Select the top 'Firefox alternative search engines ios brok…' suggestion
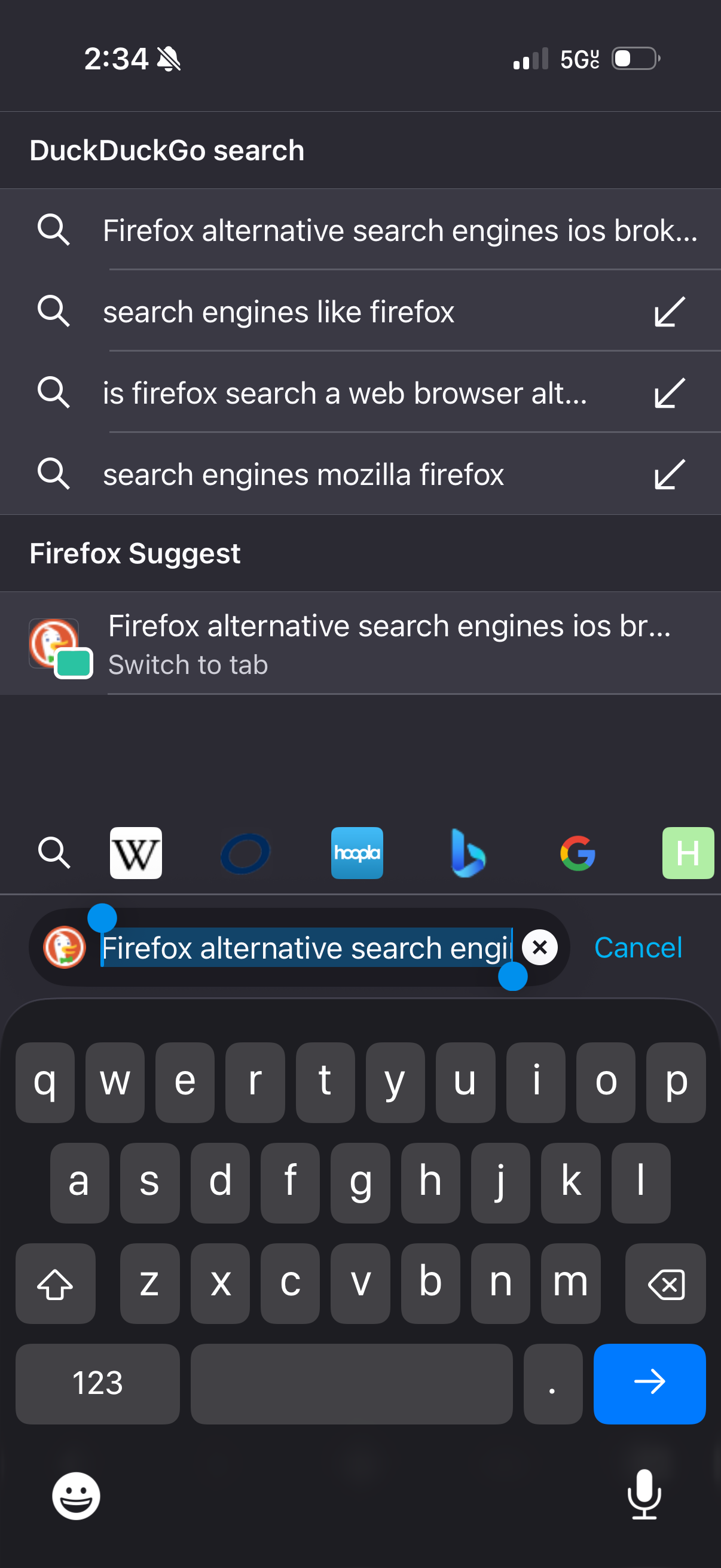Screen dimensions: 721x1568 399,230
